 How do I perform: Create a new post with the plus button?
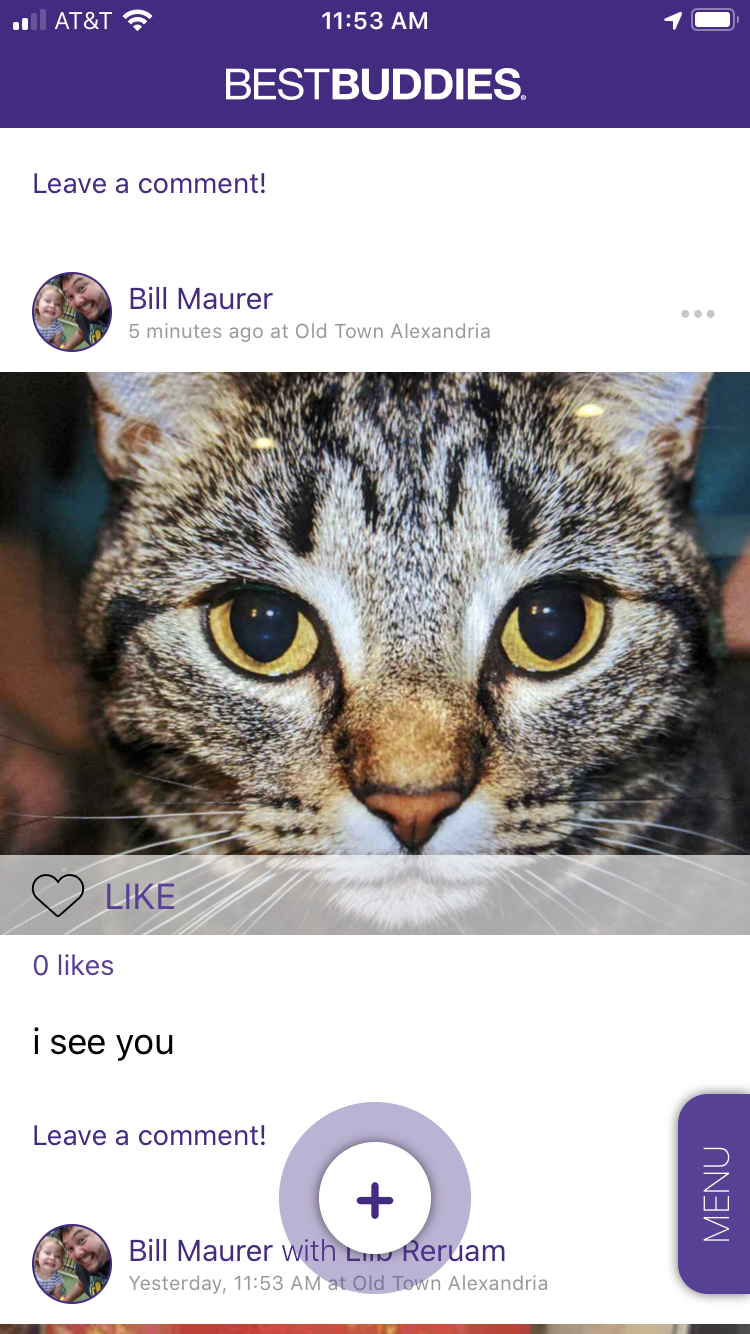(x=375, y=1199)
